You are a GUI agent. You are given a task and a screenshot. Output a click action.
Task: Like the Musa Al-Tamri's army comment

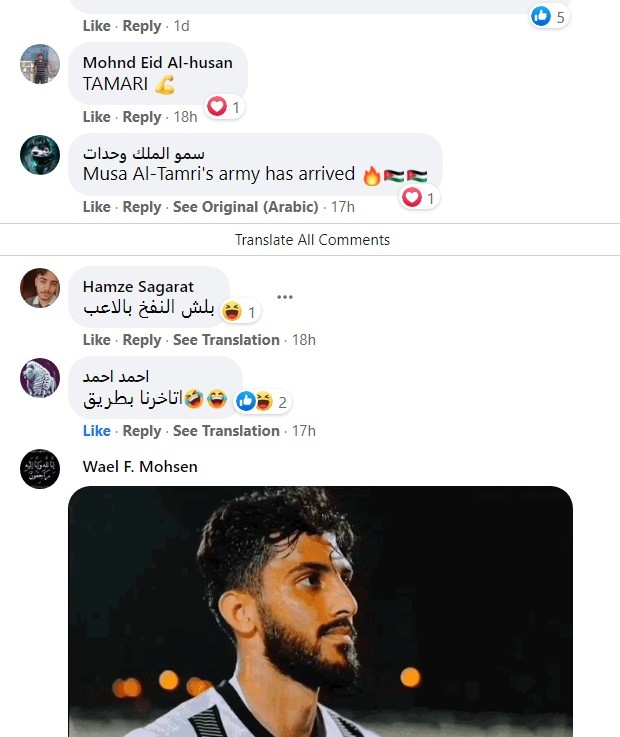(x=96, y=207)
